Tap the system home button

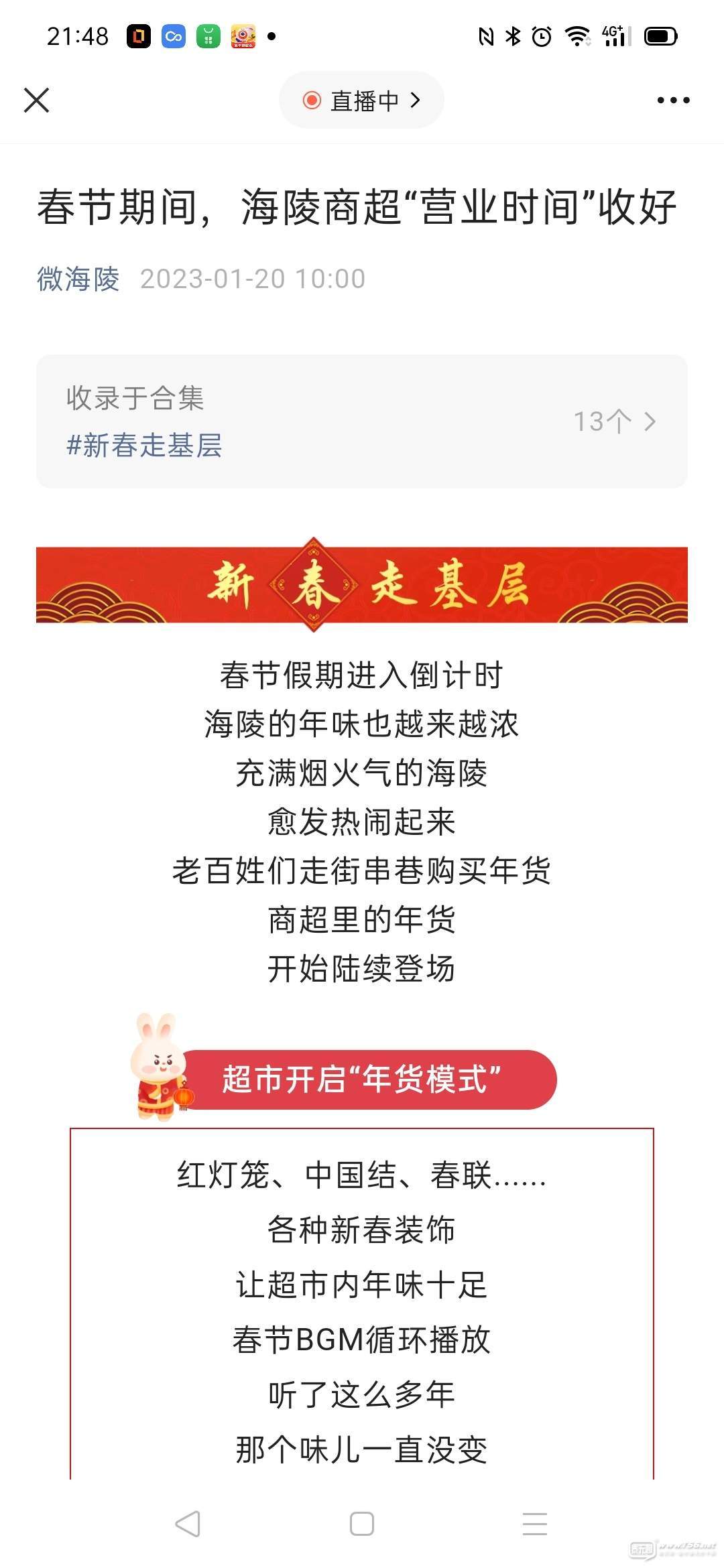tap(362, 1524)
